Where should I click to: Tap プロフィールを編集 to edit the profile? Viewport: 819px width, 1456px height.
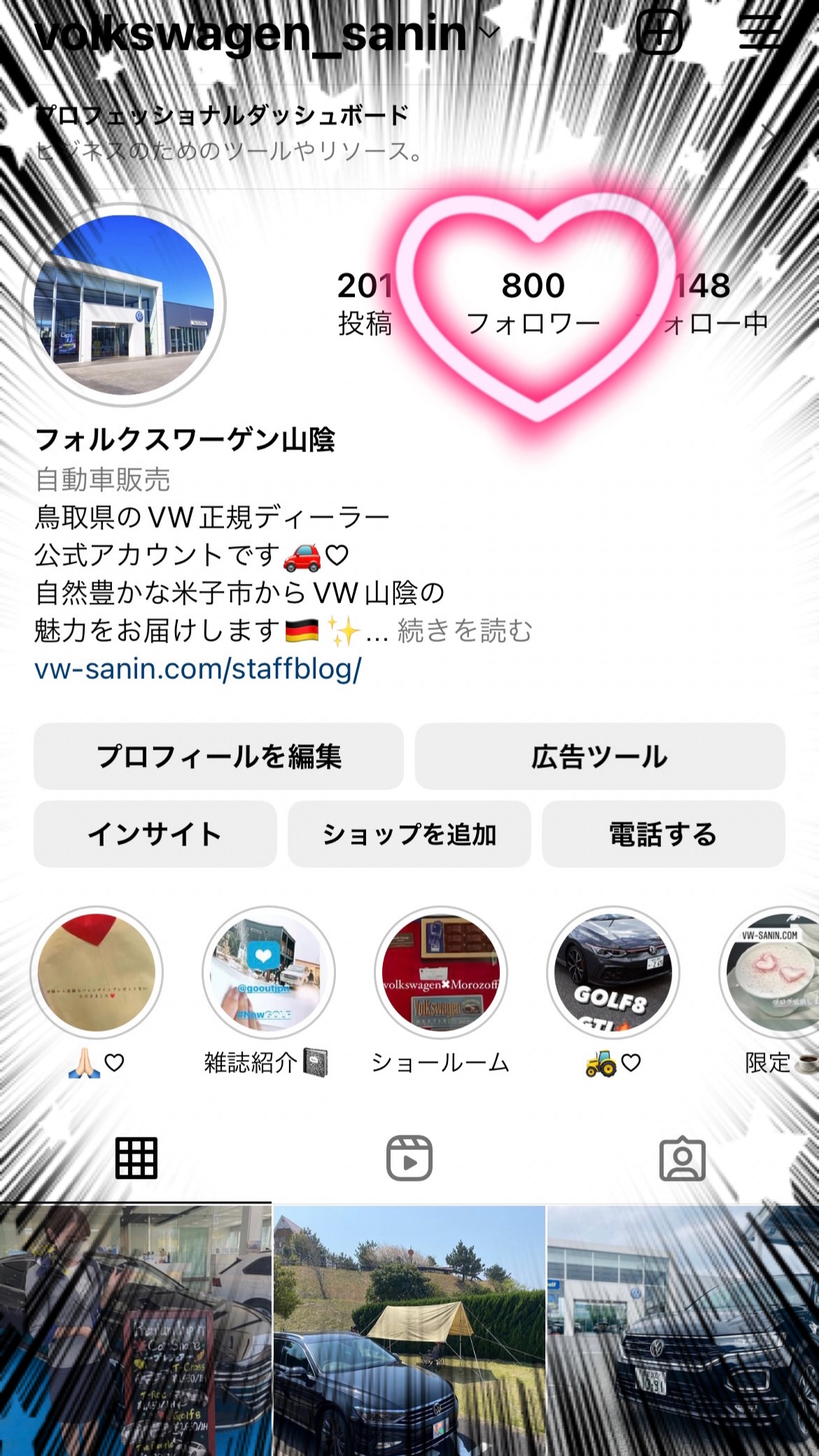218,757
